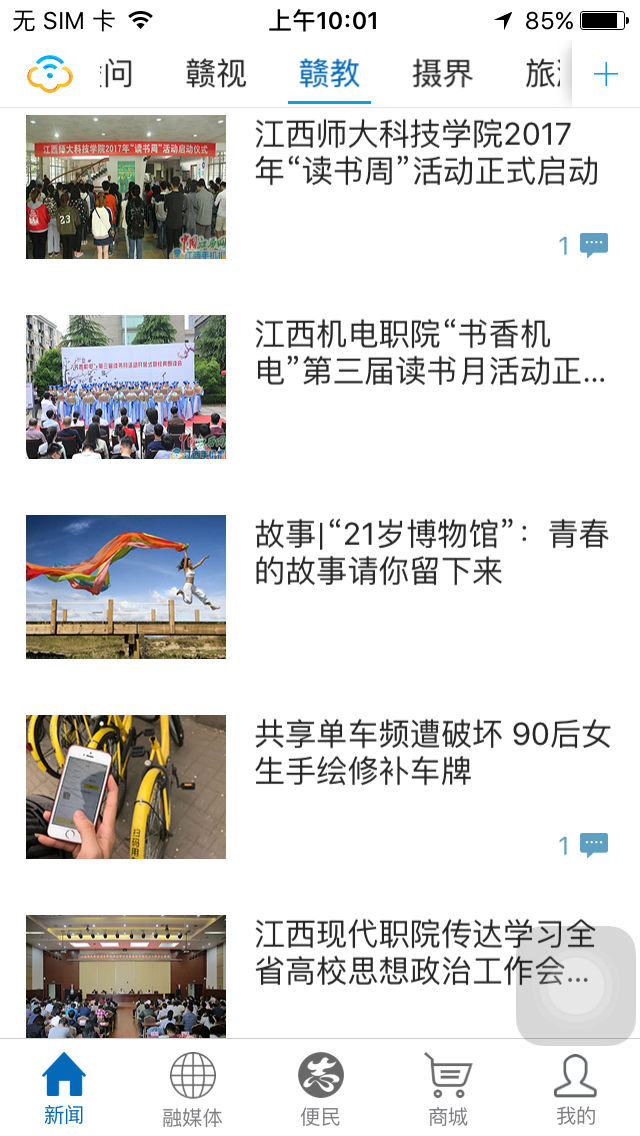Screen dimensions: 640x1136
Task: View comments on the 共享单车 article
Action: click(583, 845)
